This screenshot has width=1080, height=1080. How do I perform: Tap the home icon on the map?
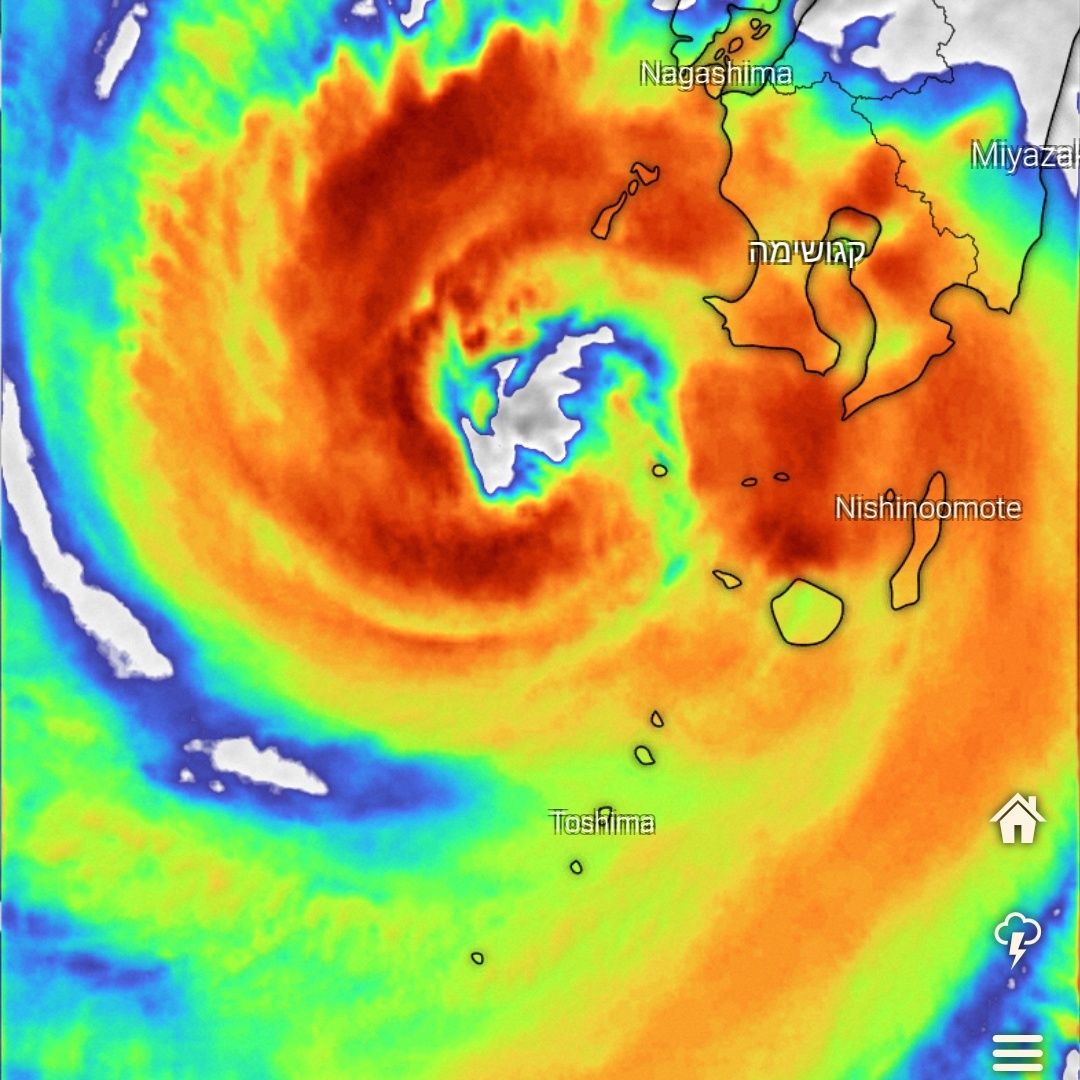click(x=1017, y=819)
